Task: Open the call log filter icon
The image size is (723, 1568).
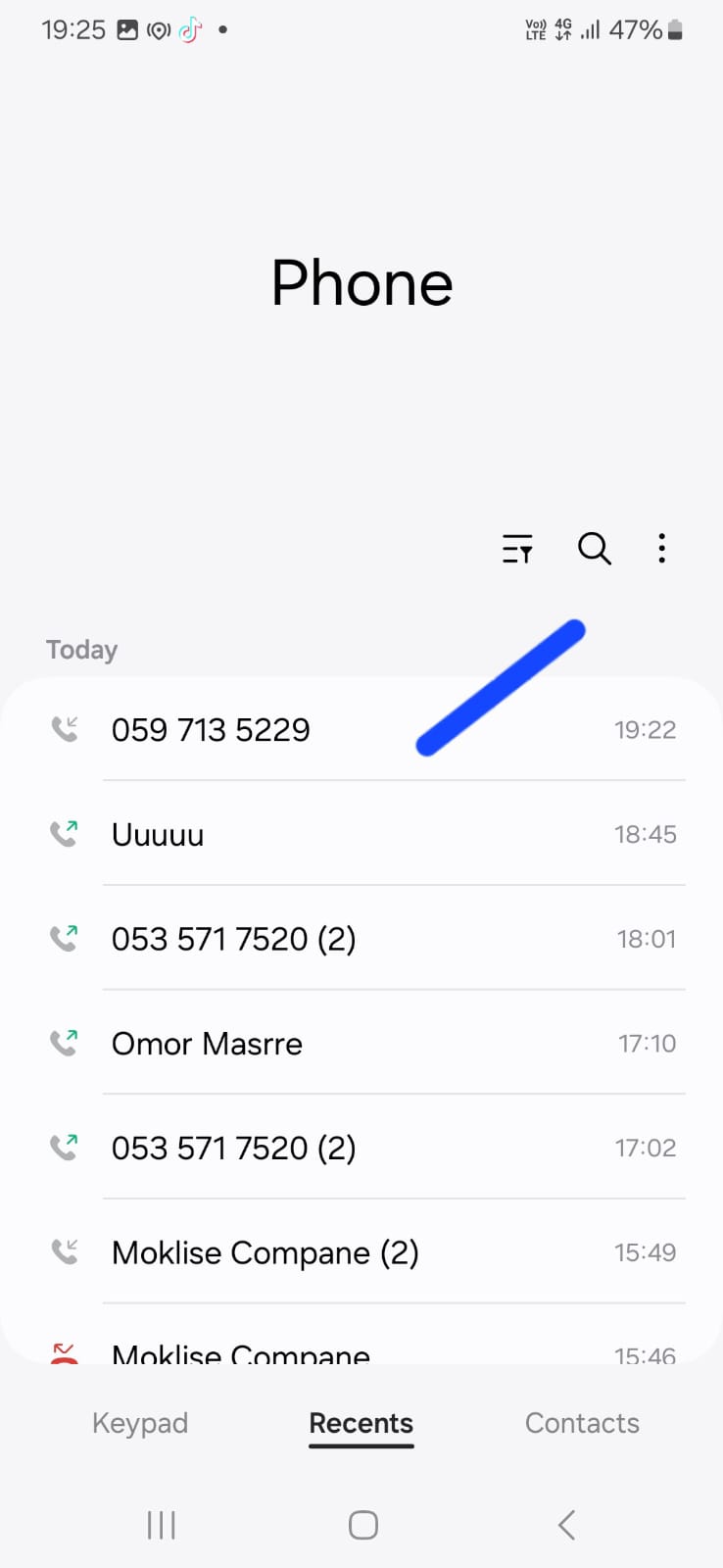Action: click(x=517, y=549)
